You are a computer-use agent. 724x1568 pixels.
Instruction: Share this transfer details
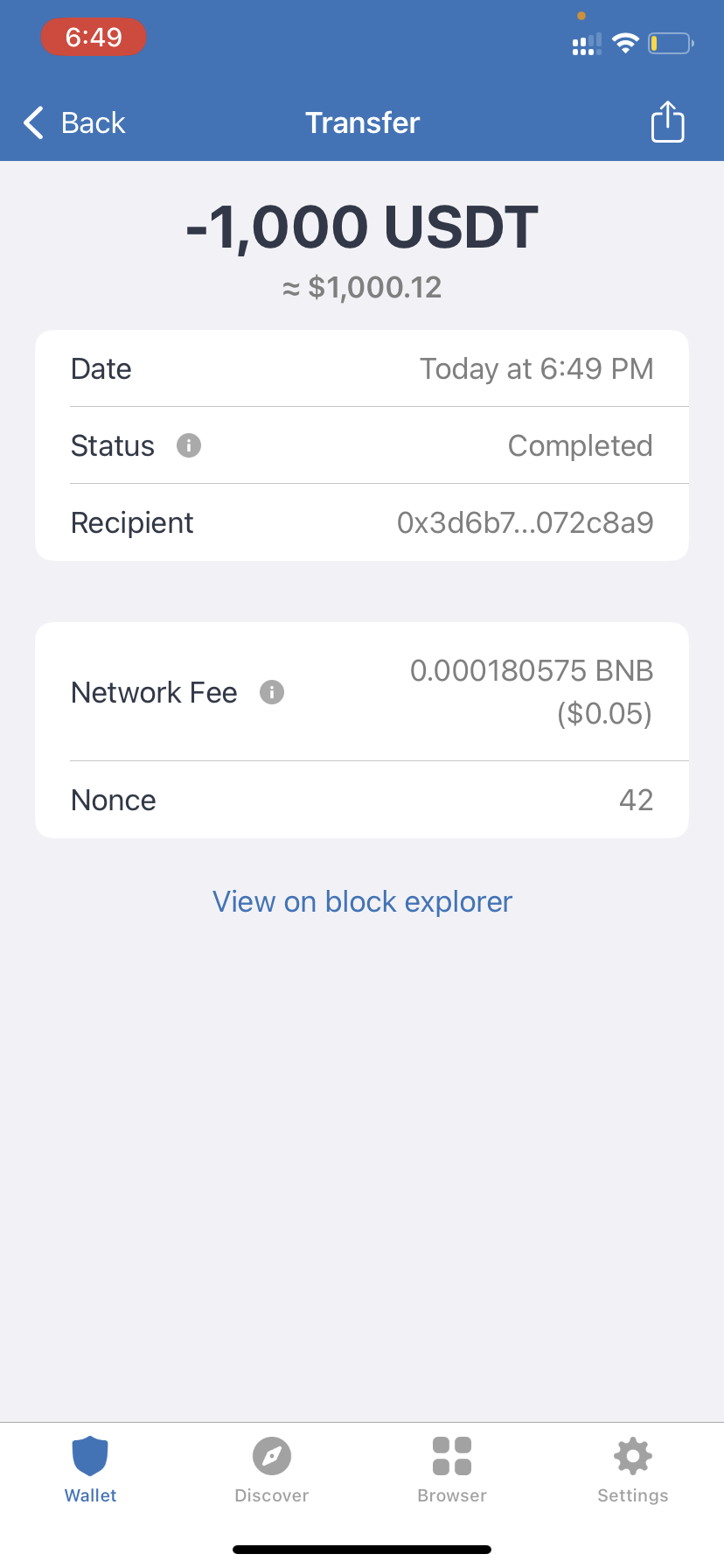[667, 122]
